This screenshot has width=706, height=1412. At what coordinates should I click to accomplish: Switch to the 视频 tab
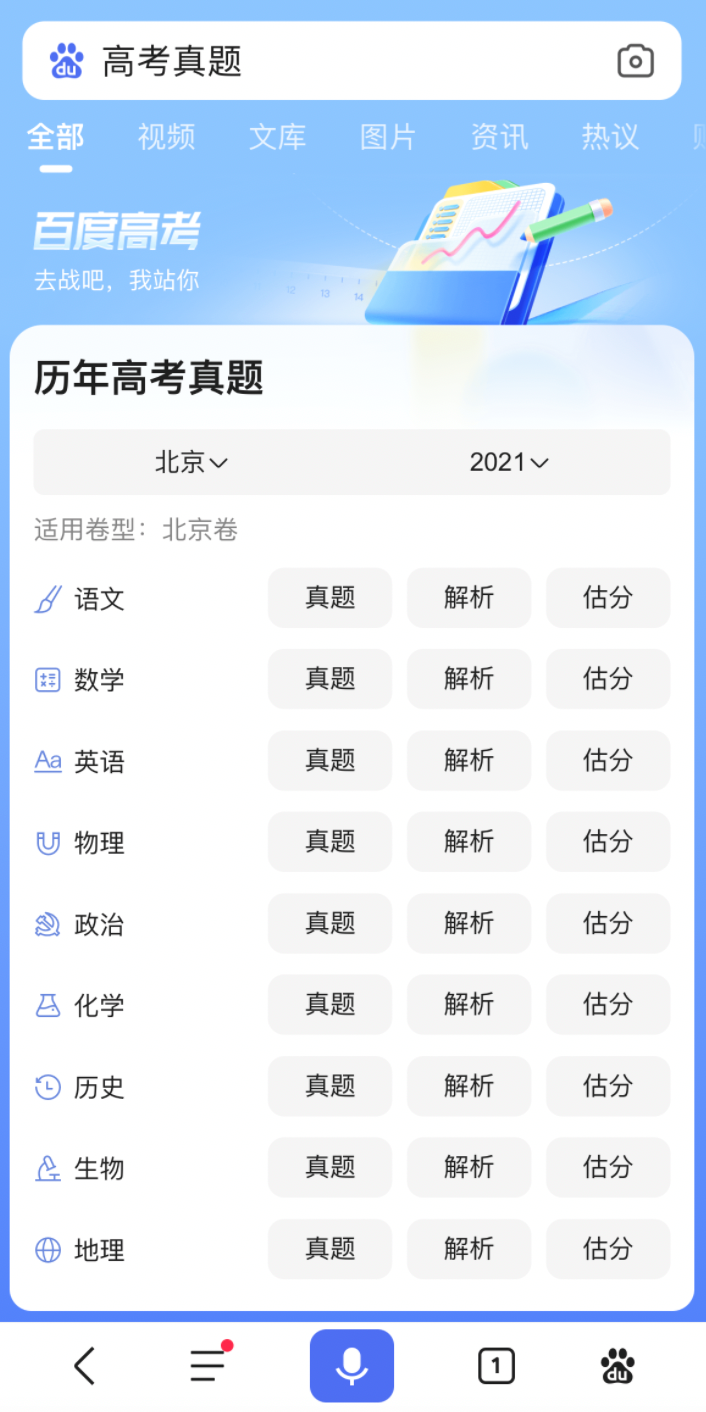click(x=167, y=137)
